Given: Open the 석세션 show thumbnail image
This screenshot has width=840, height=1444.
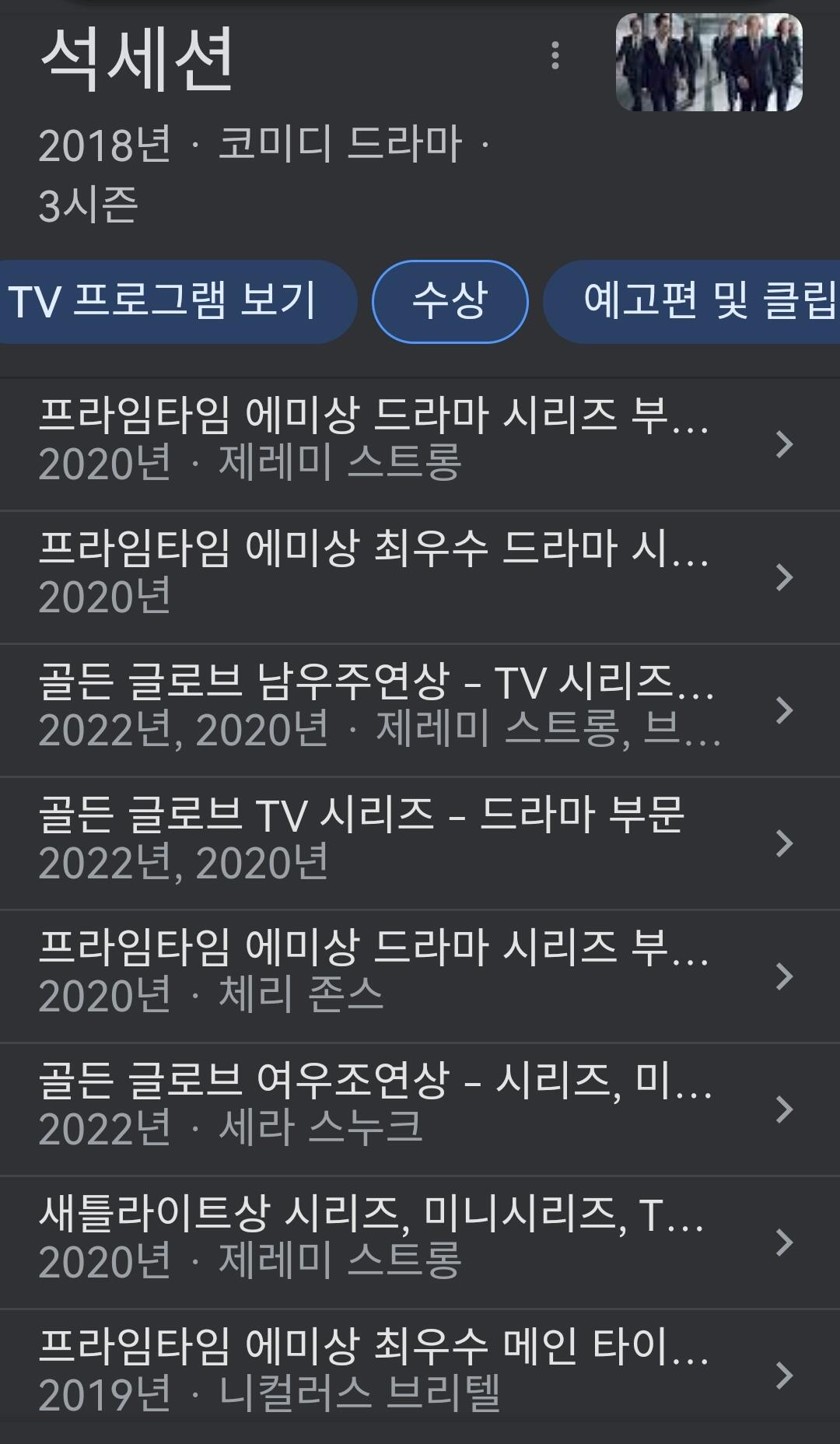Looking at the screenshot, I should [x=709, y=62].
